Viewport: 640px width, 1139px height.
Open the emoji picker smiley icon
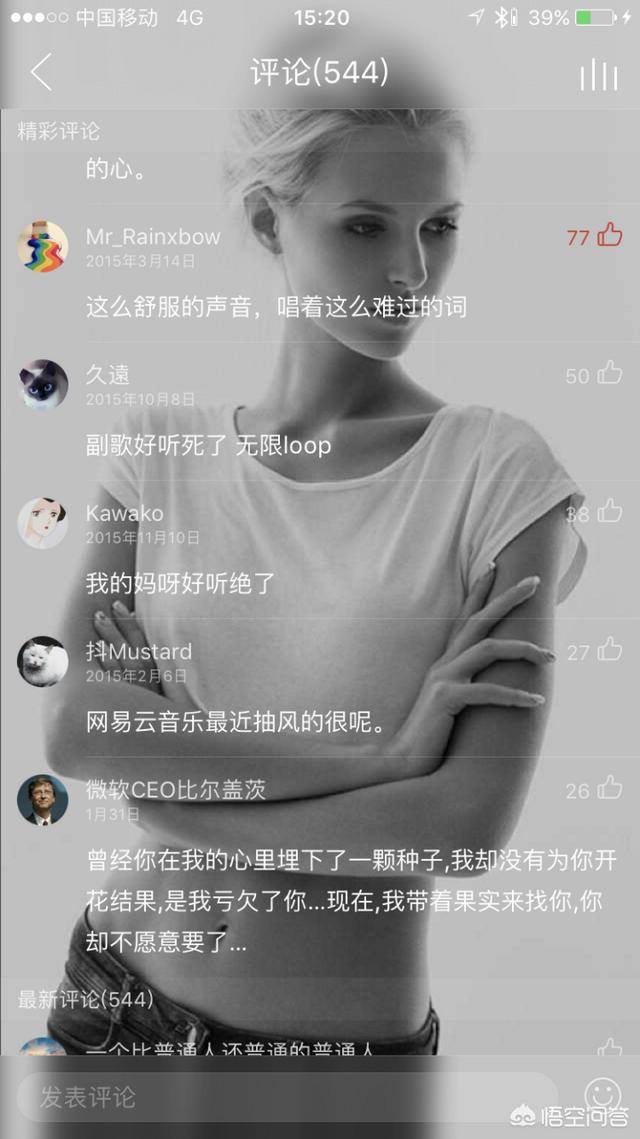pyautogui.click(x=601, y=1094)
